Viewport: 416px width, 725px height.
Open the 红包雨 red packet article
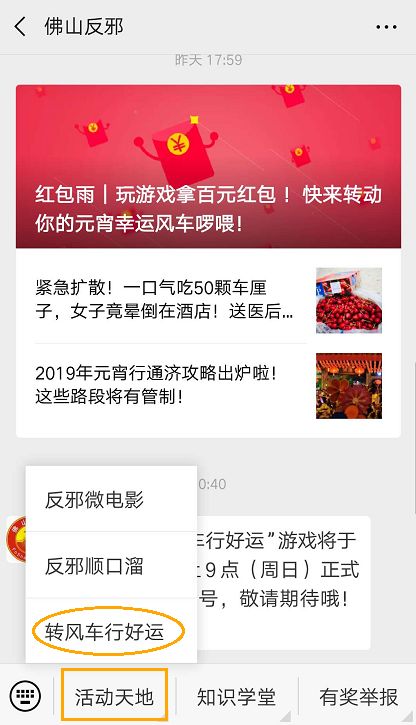(208, 166)
